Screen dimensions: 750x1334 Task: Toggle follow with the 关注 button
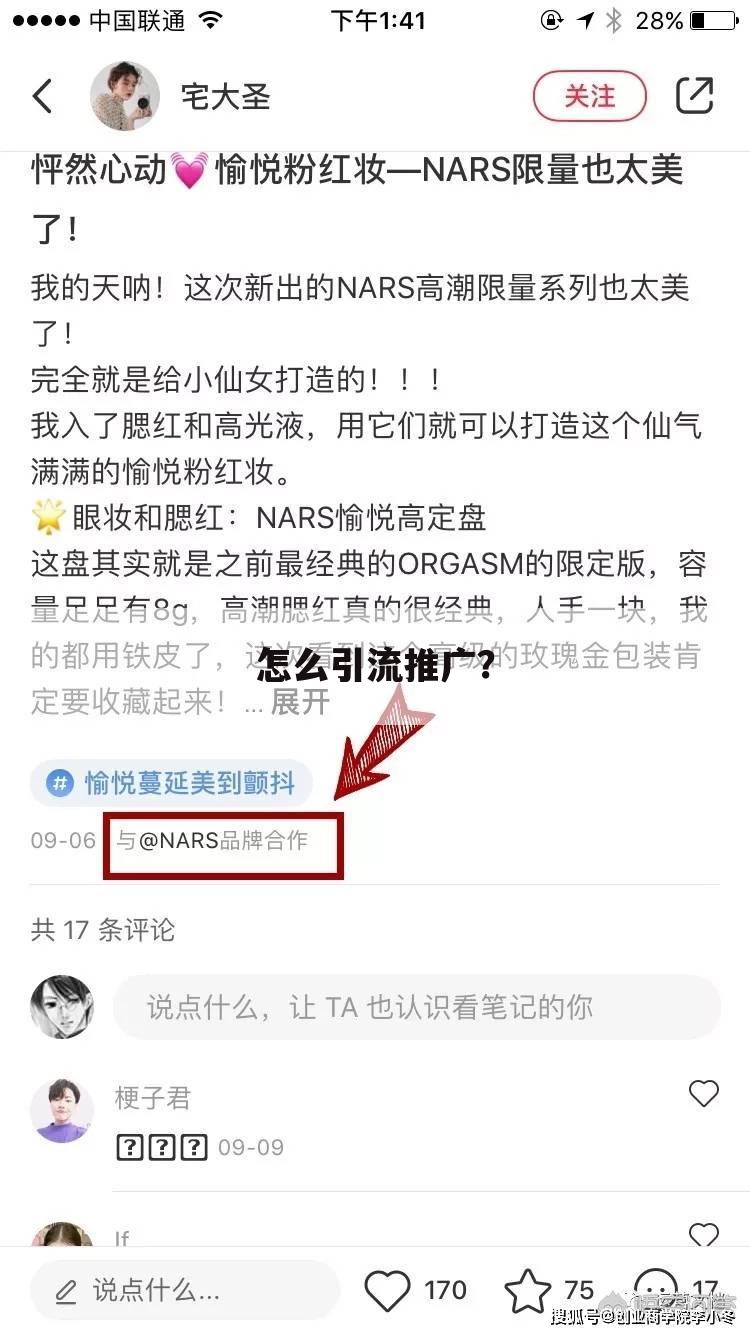pyautogui.click(x=590, y=96)
